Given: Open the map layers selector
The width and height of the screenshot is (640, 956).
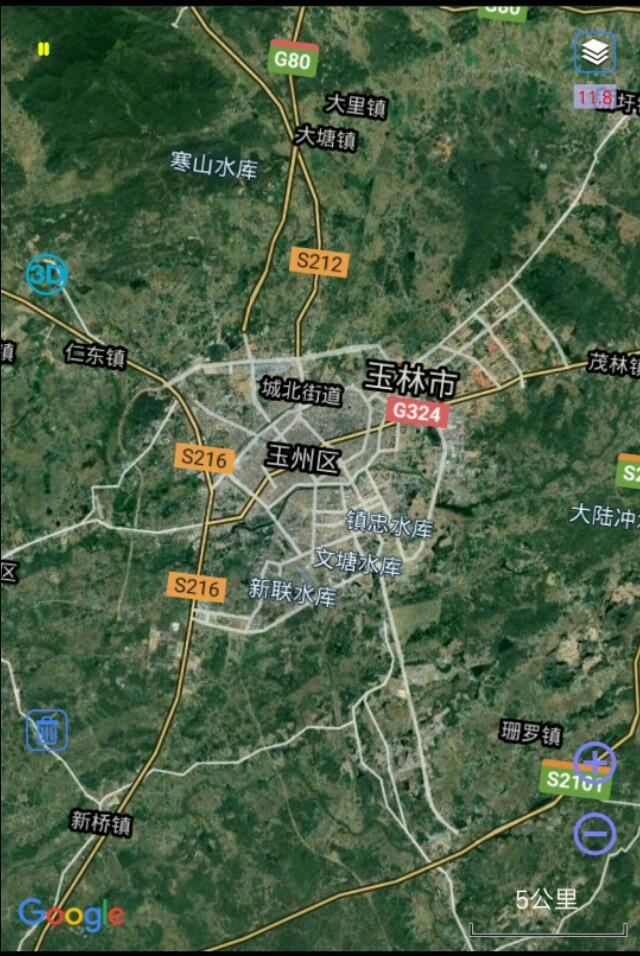Looking at the screenshot, I should coord(595,53).
